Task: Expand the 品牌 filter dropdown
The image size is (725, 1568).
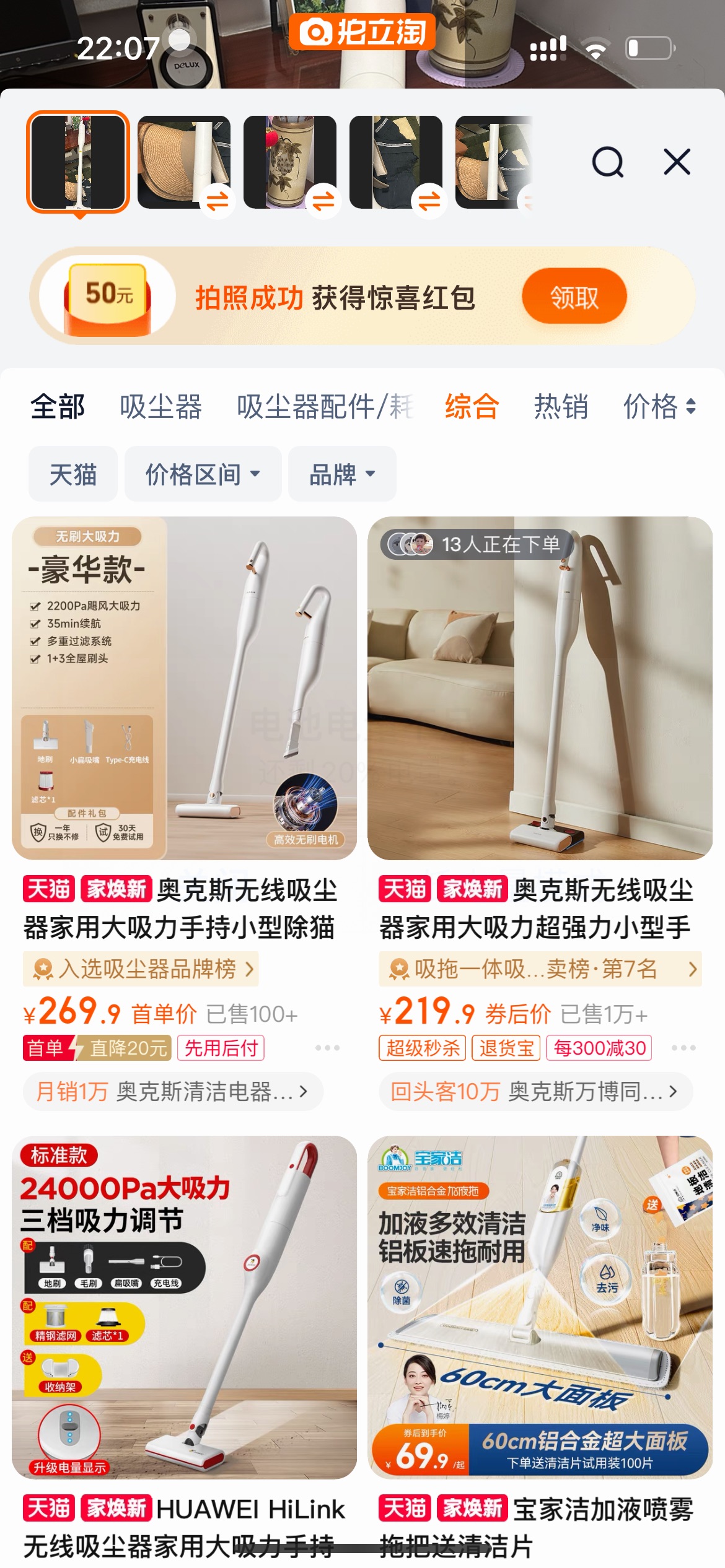Action: [x=341, y=474]
